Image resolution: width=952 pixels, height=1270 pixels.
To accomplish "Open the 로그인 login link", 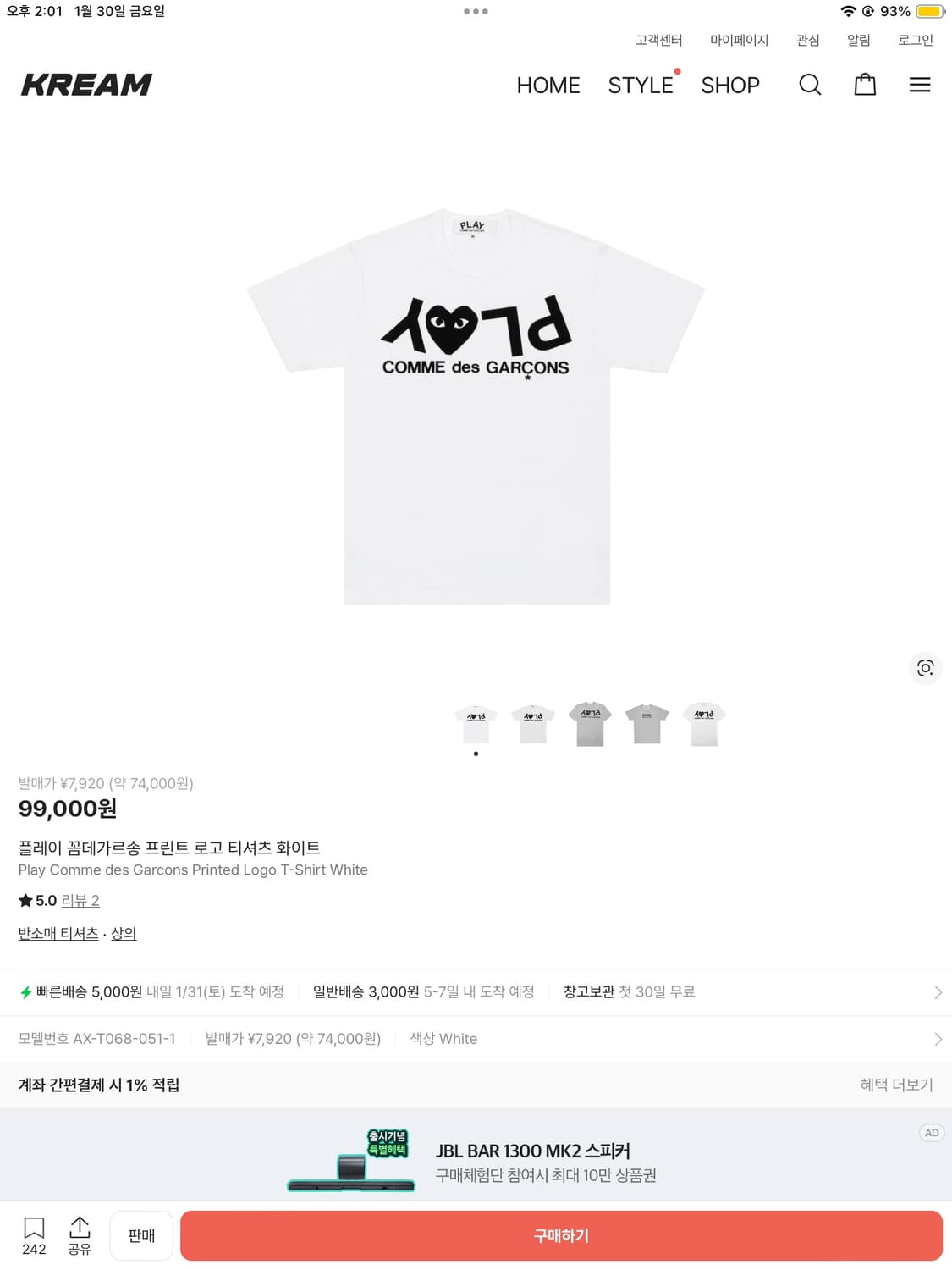I will click(914, 40).
